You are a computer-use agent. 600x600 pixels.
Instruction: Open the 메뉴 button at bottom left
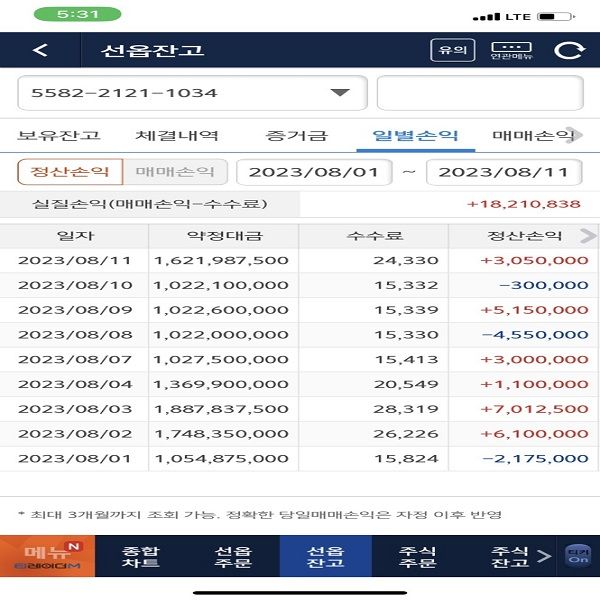tap(48, 556)
